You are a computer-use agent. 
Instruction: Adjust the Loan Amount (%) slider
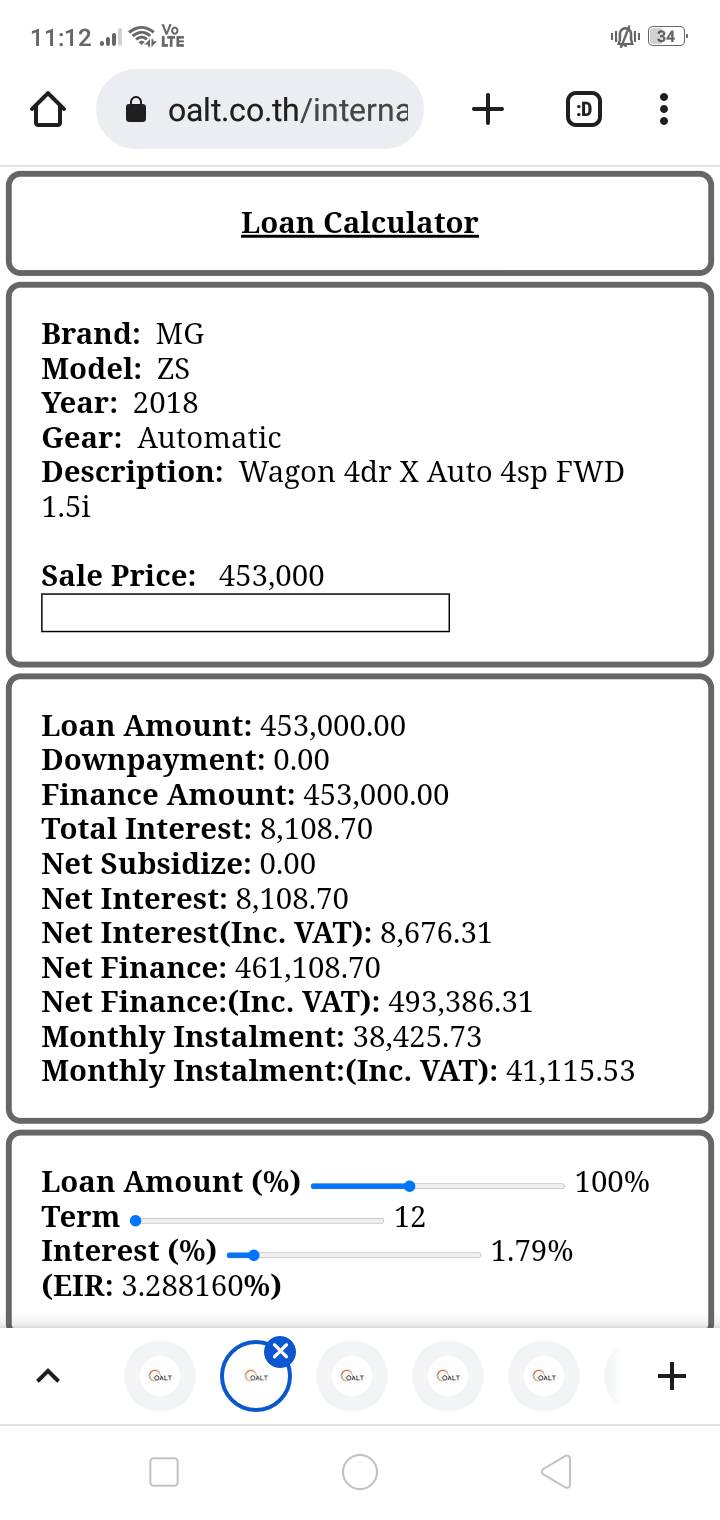coord(410,1186)
